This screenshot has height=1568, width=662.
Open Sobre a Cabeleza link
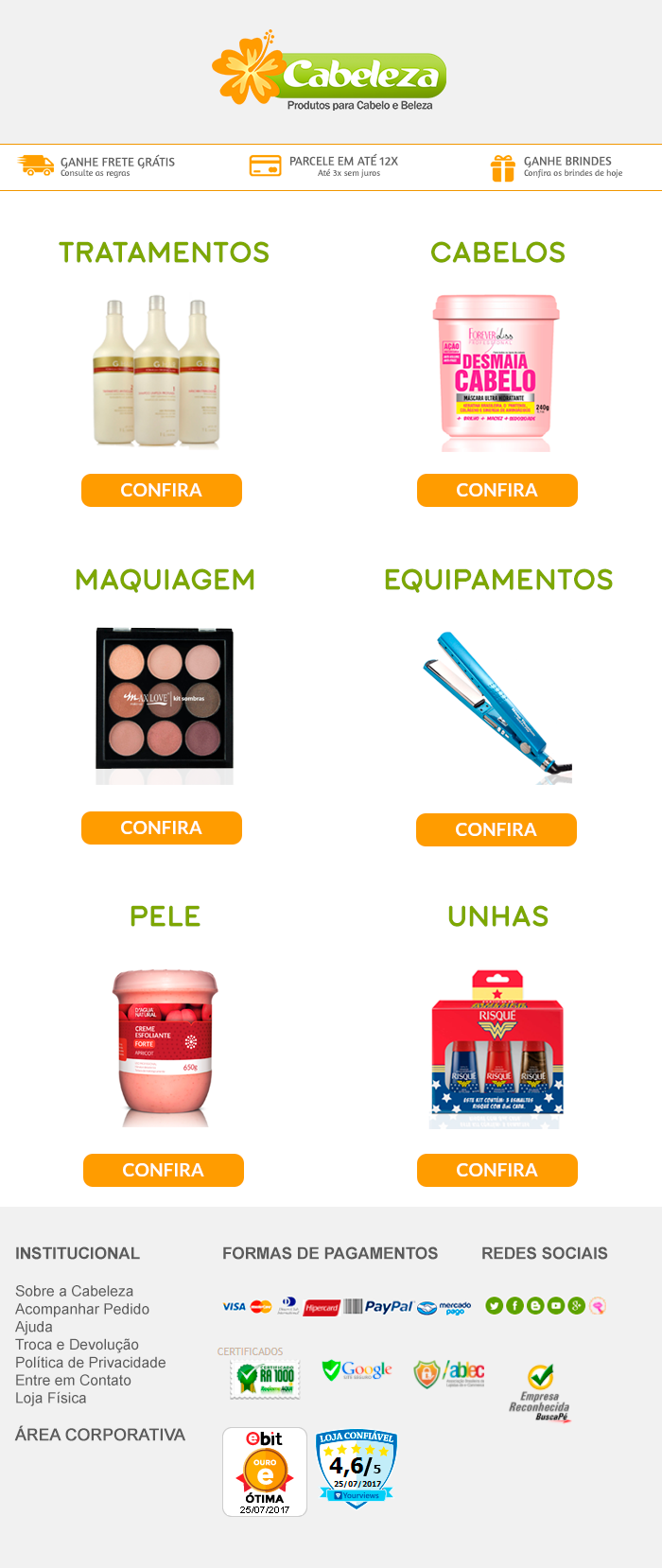pos(74,1291)
